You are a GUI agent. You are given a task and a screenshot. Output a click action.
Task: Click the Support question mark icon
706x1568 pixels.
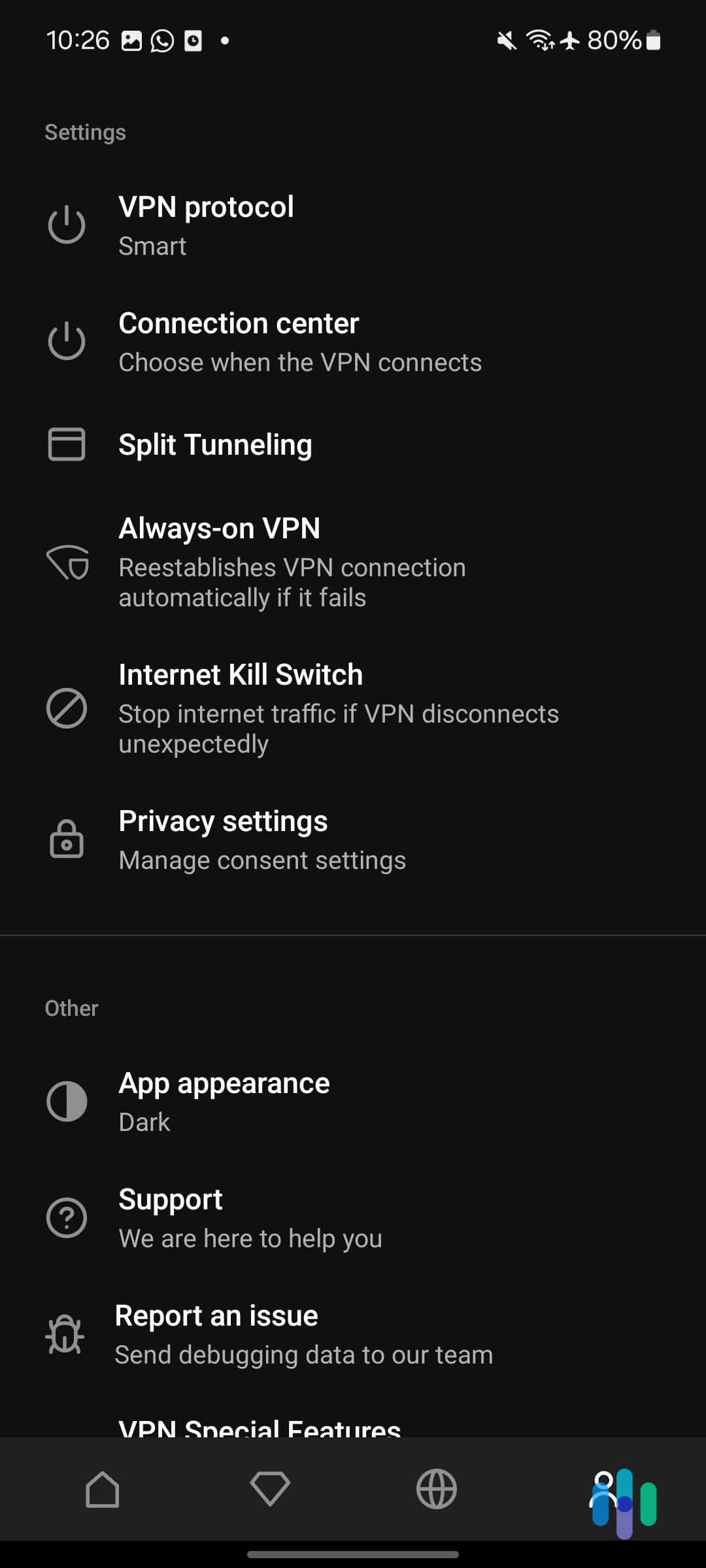coord(67,1217)
